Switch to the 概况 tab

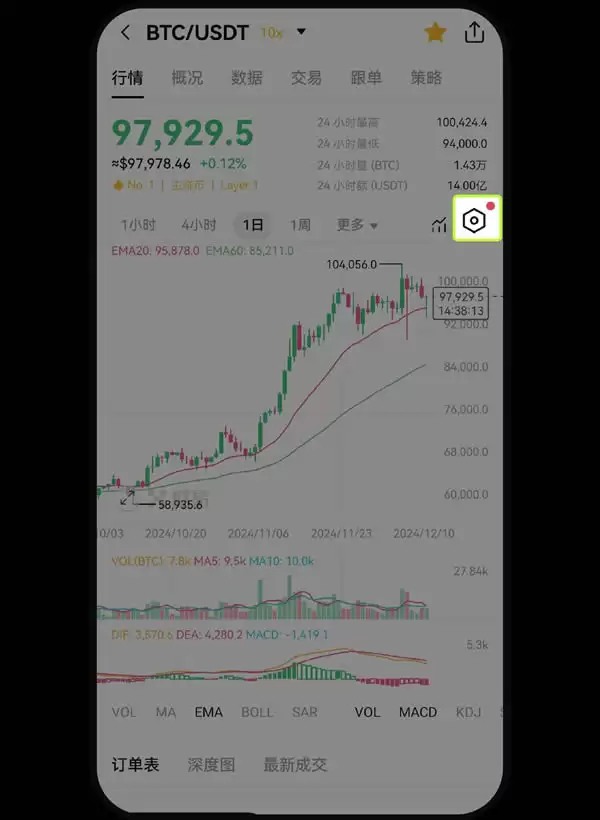pos(187,77)
